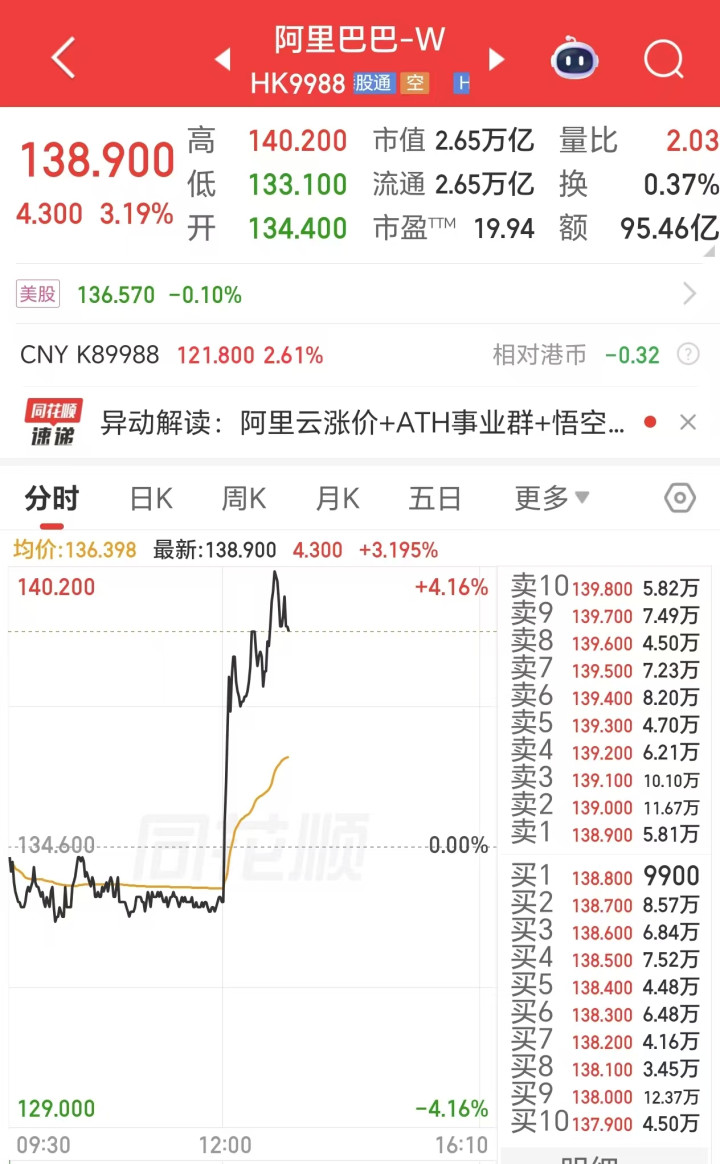The width and height of the screenshot is (720, 1164).
Task: Switch to the 五日 tab
Action: click(435, 498)
